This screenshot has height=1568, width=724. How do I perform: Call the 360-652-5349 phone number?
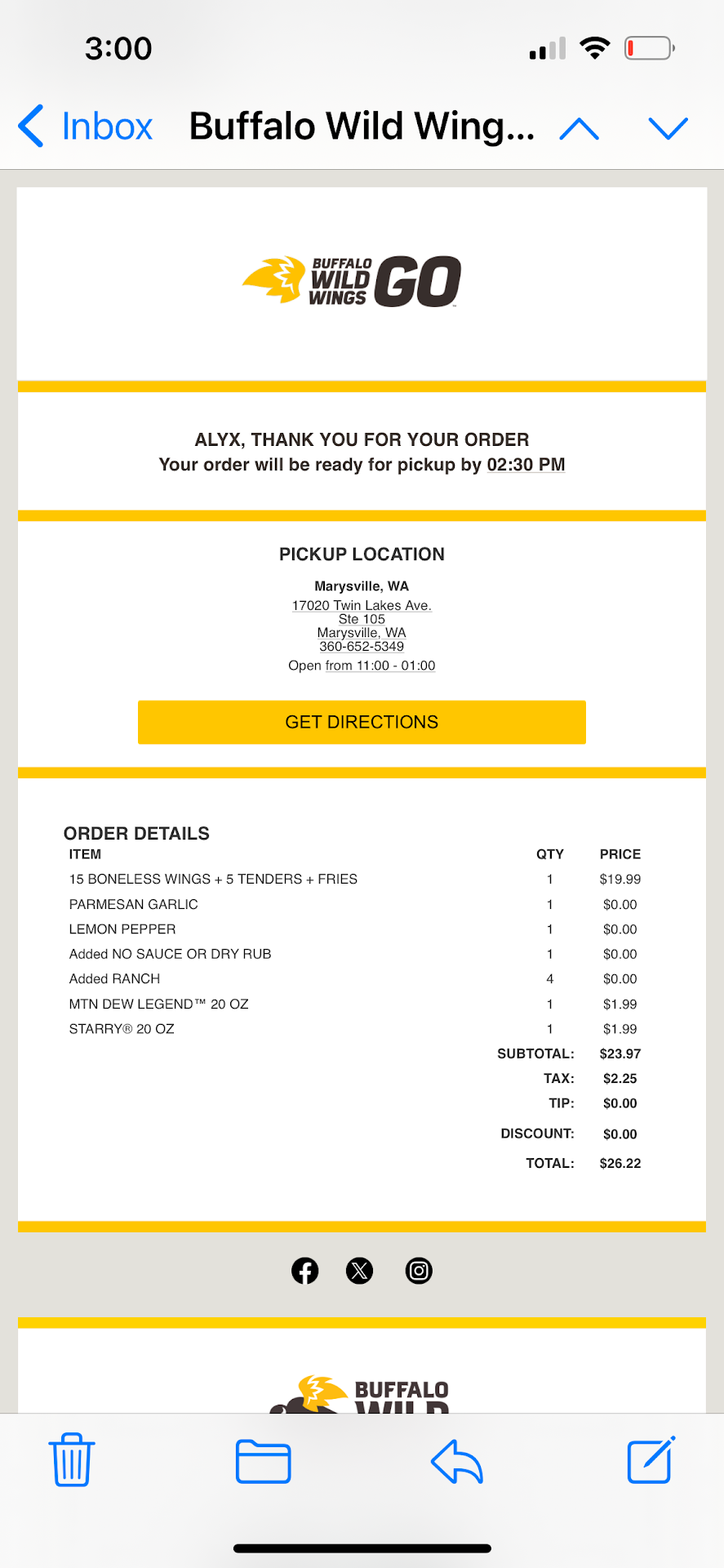[362, 646]
